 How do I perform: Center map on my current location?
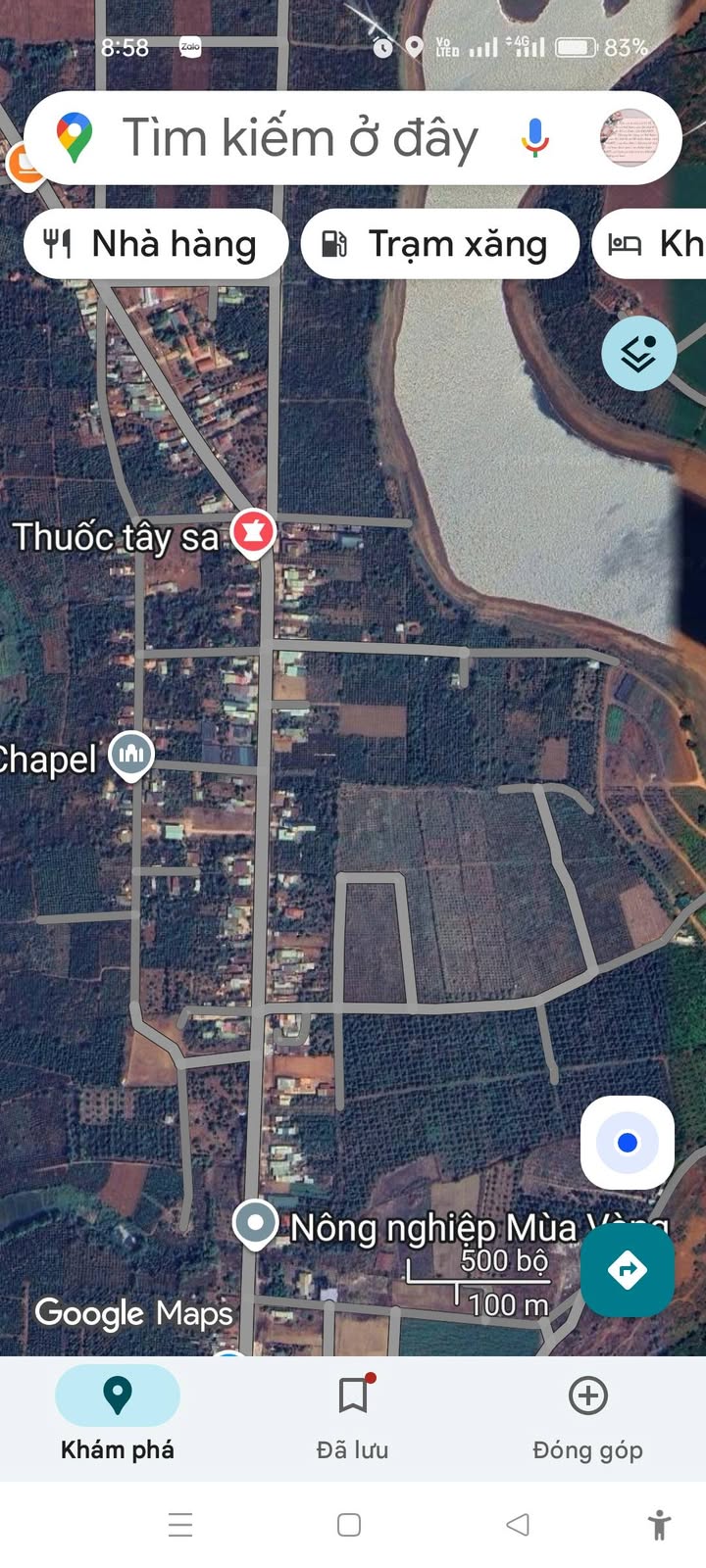point(628,1143)
